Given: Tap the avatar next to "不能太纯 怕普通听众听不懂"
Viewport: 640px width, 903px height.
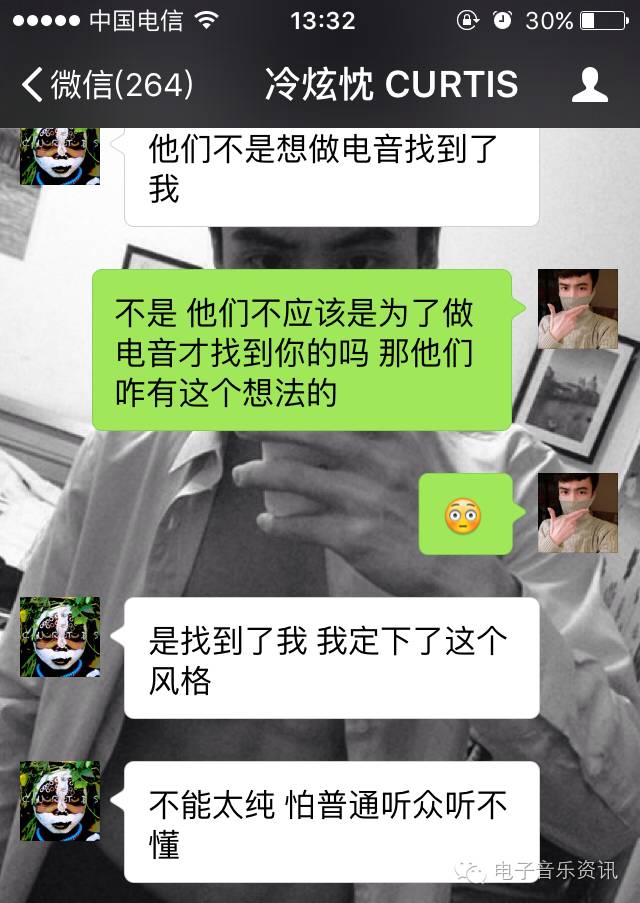Looking at the screenshot, I should (60, 801).
